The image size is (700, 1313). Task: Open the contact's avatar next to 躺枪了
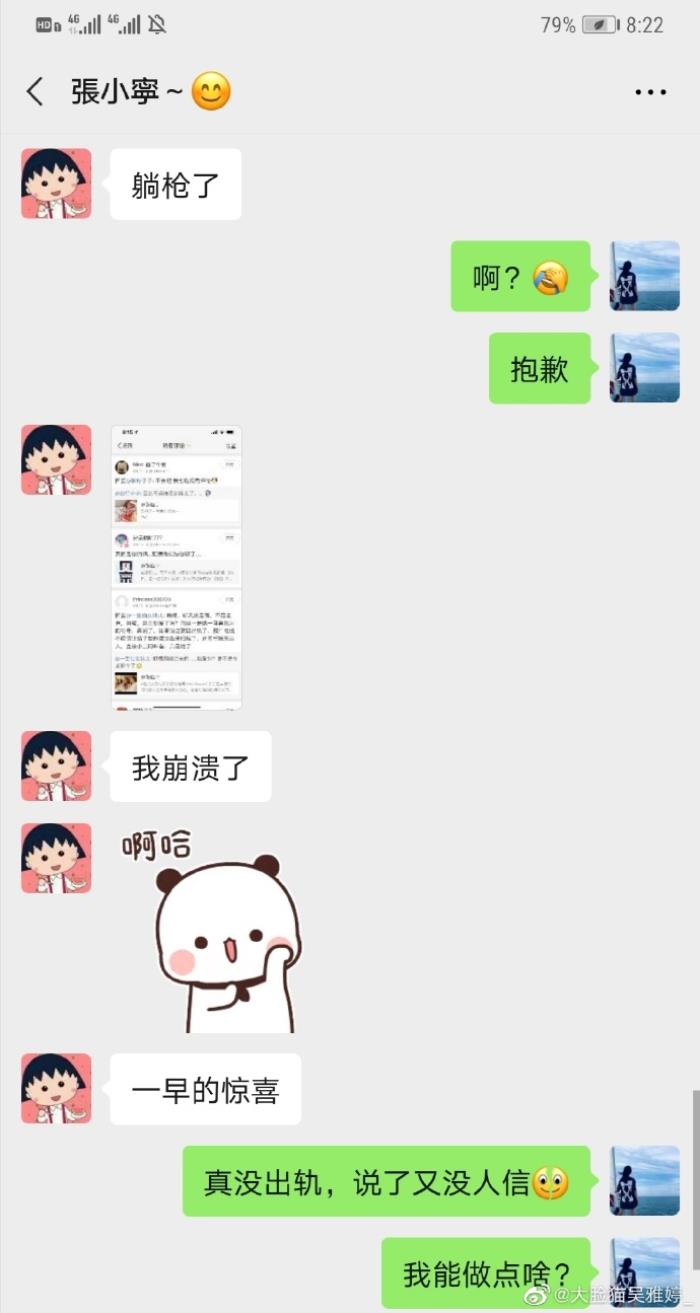[x=56, y=184]
